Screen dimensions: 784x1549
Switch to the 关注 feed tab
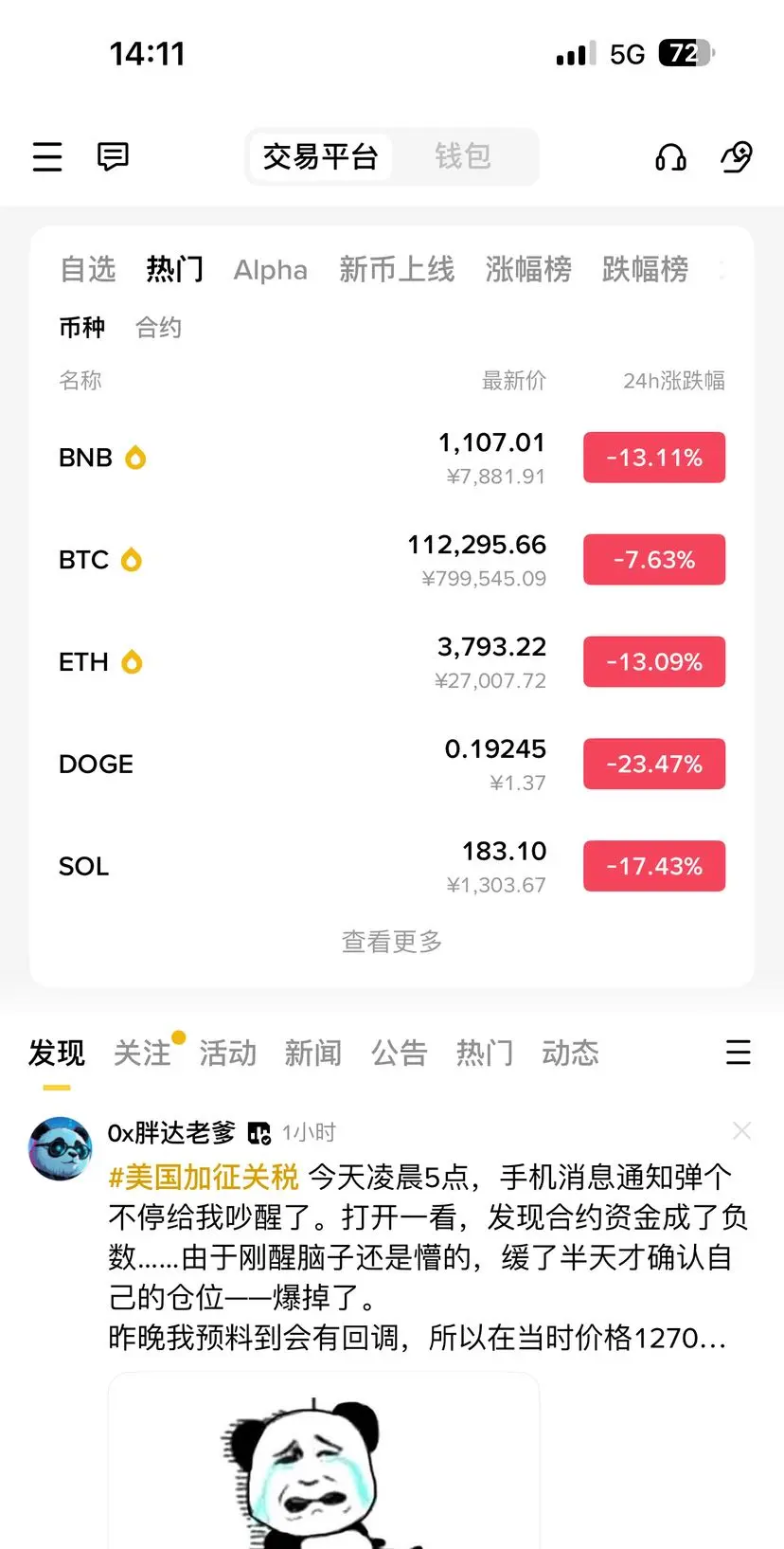click(142, 1053)
